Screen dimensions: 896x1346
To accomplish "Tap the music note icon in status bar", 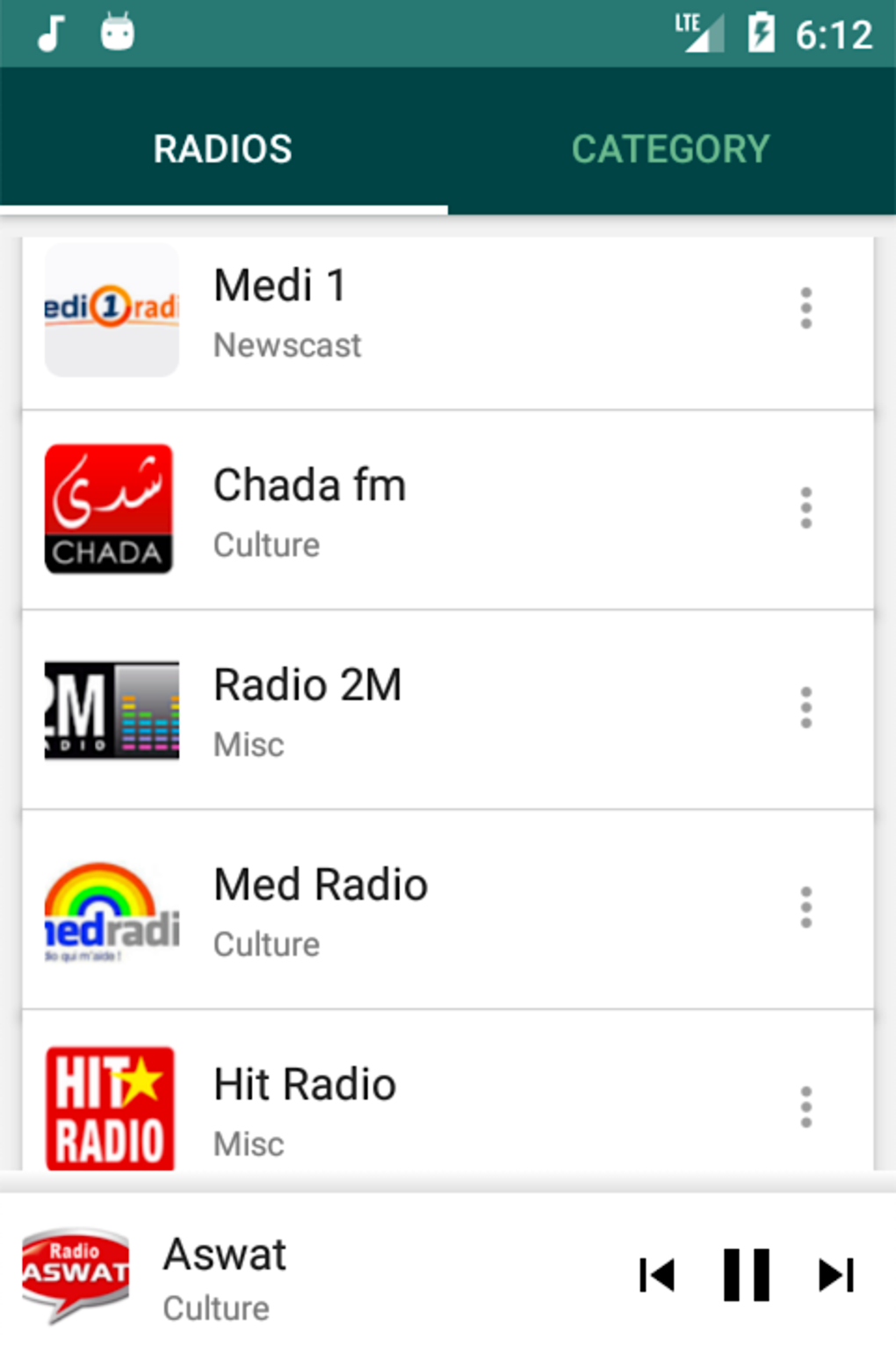I will tap(50, 33).
